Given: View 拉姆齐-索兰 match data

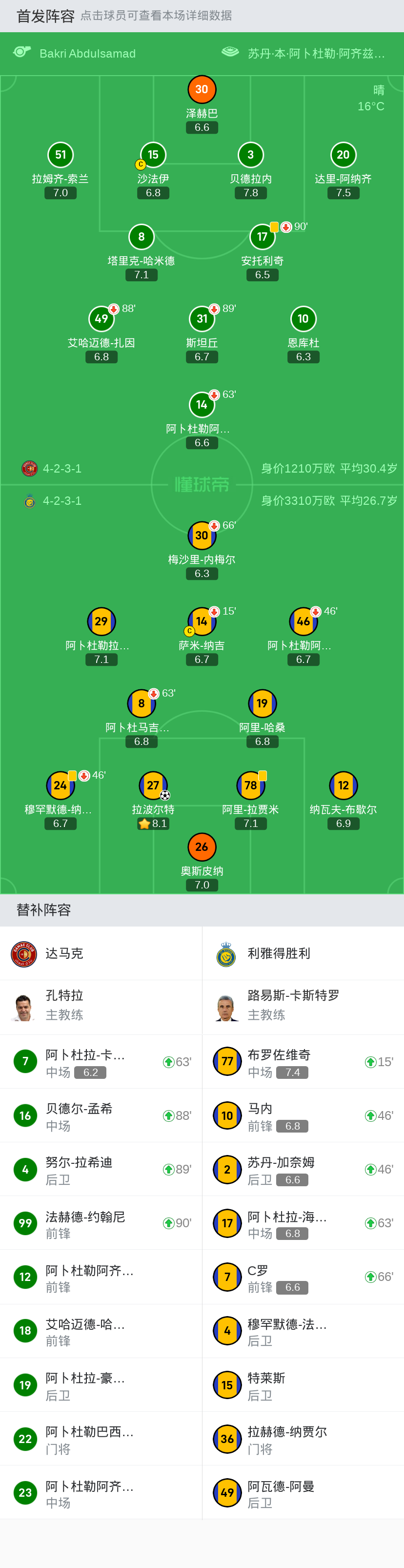Looking at the screenshot, I should click(x=60, y=170).
